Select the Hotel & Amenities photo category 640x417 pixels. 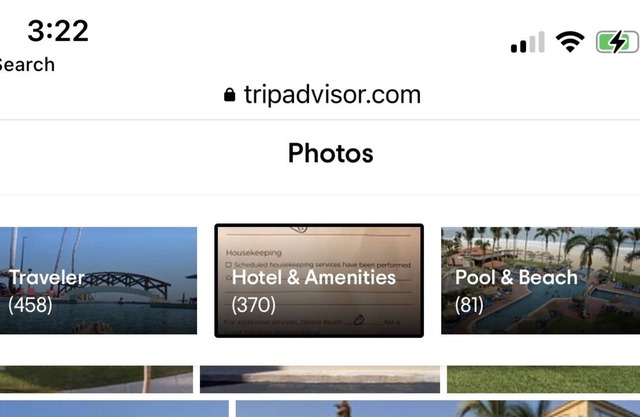tap(319, 281)
